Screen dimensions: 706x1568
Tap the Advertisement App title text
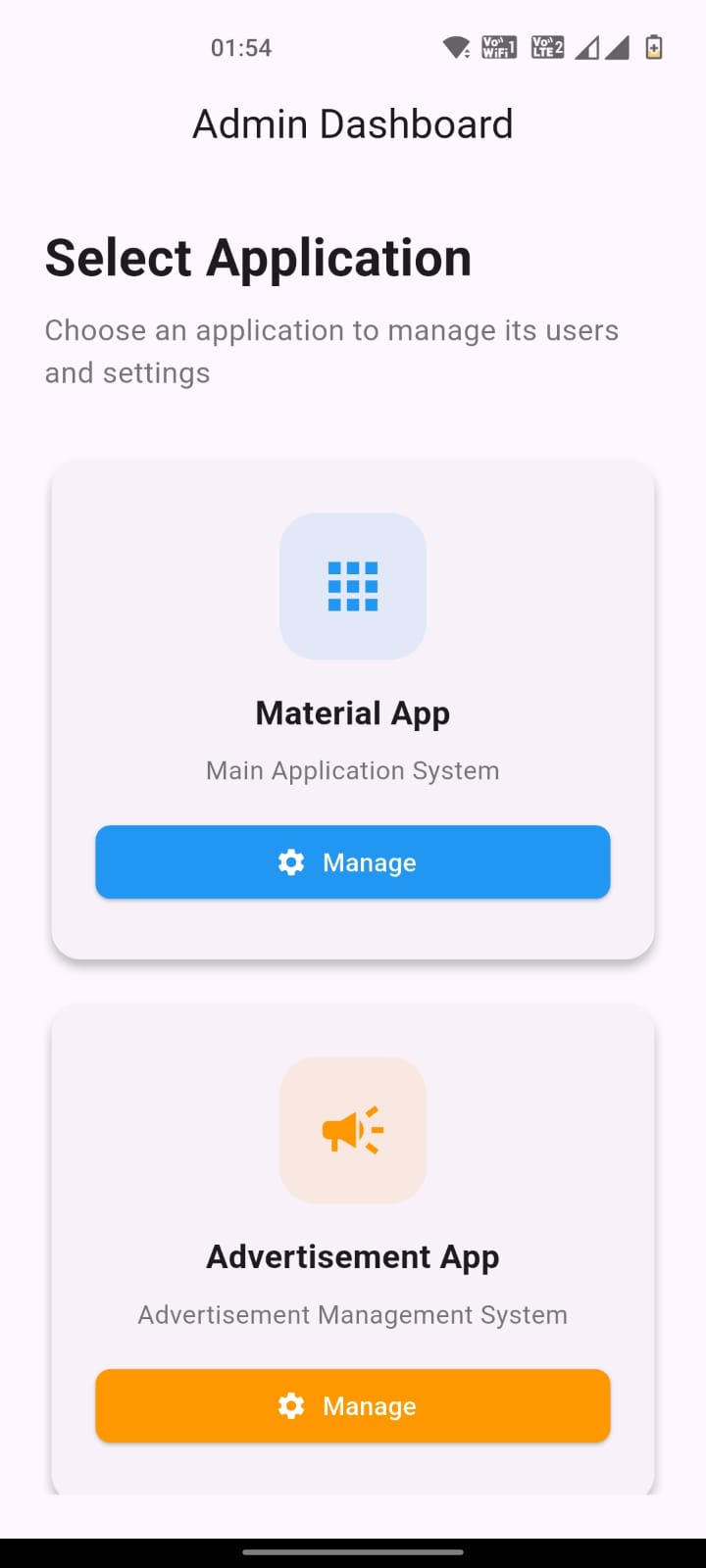click(353, 1256)
